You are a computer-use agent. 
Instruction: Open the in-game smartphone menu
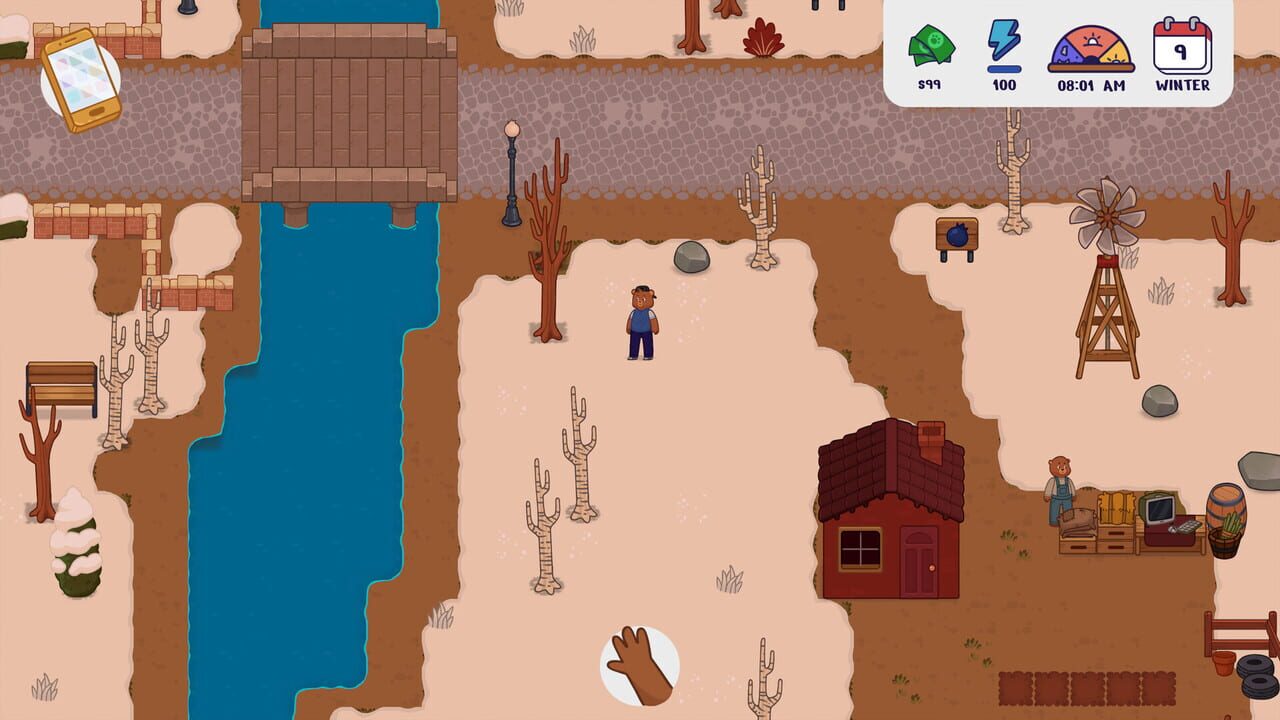[x=80, y=79]
